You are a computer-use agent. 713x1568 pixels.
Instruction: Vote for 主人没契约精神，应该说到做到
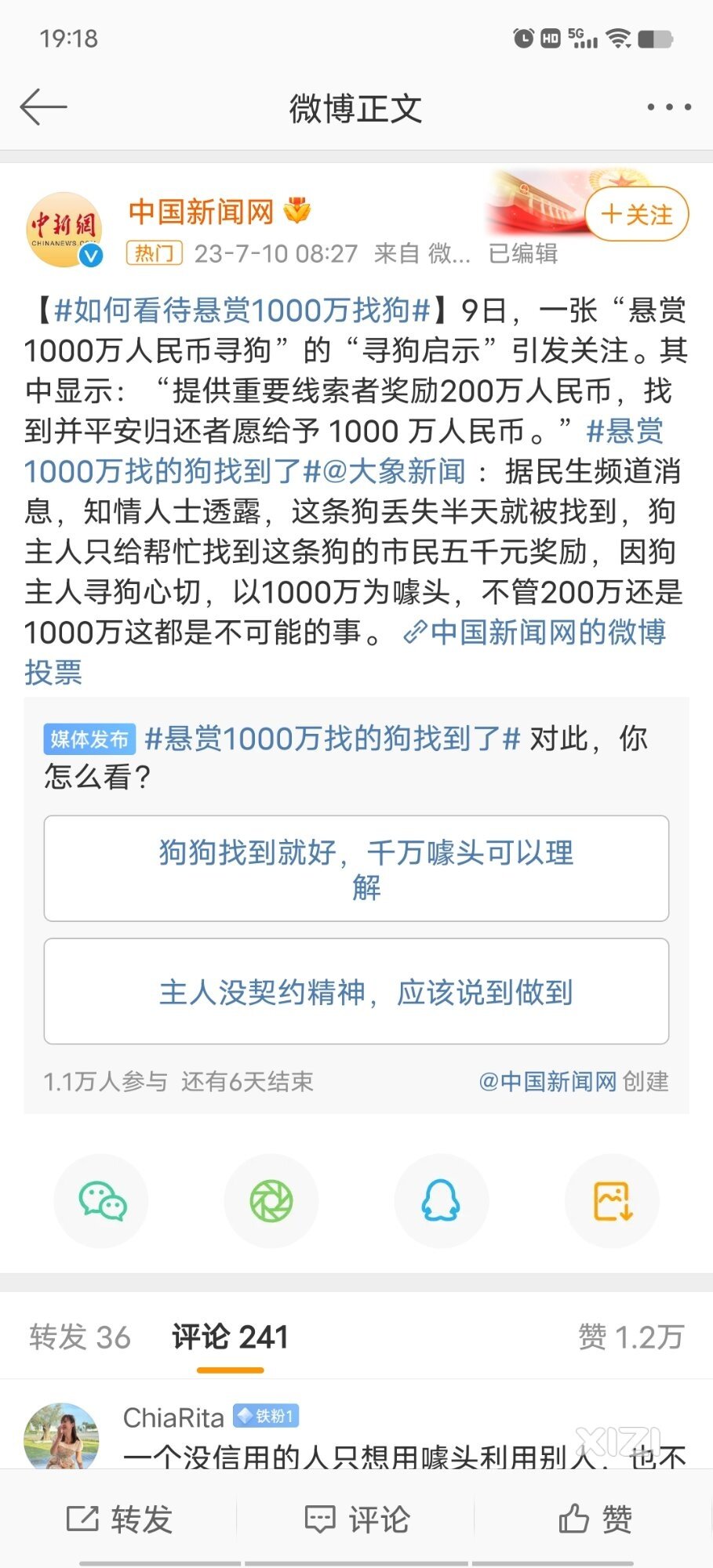pyautogui.click(x=356, y=992)
